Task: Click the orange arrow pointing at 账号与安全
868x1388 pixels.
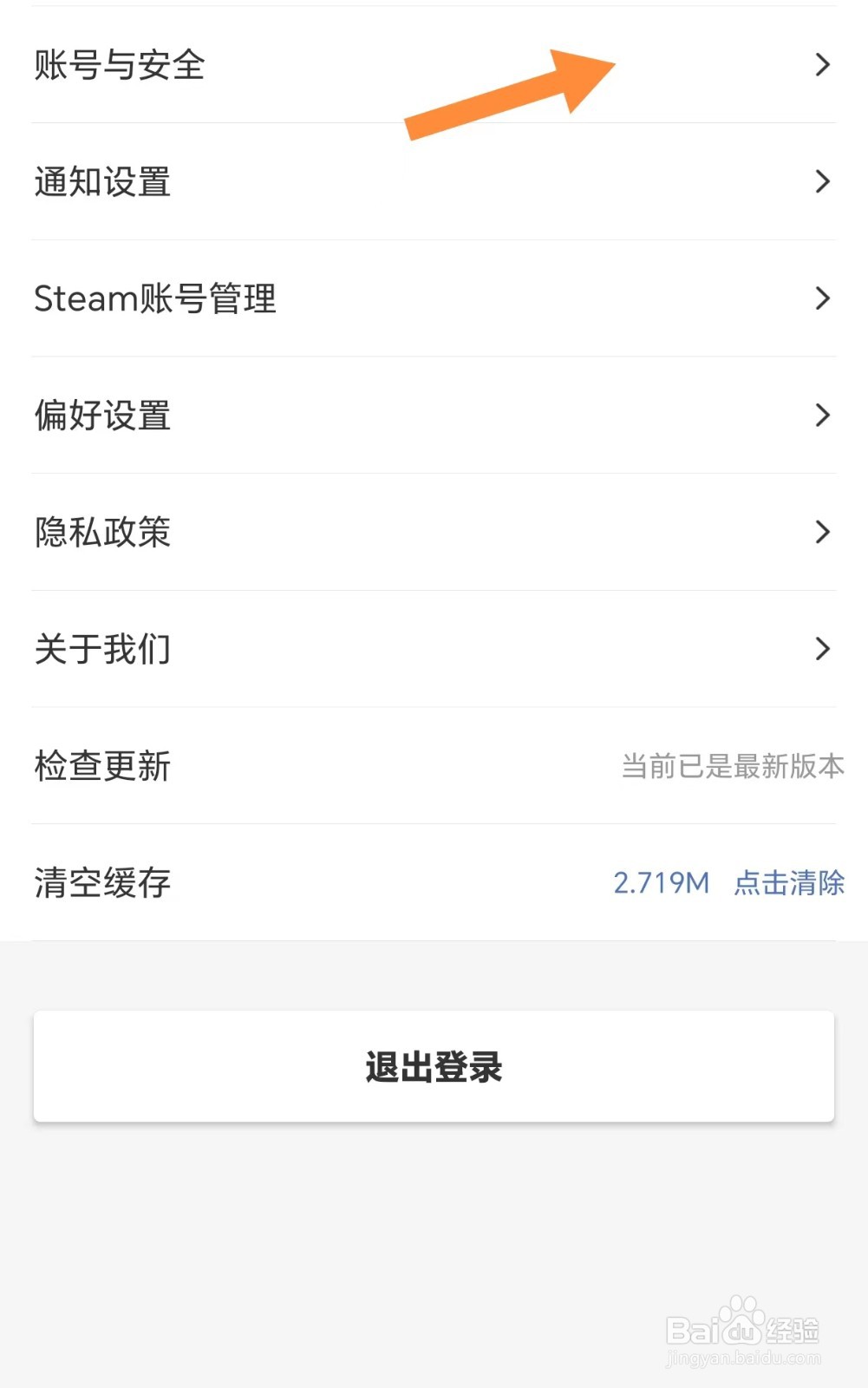Action: coord(512,91)
